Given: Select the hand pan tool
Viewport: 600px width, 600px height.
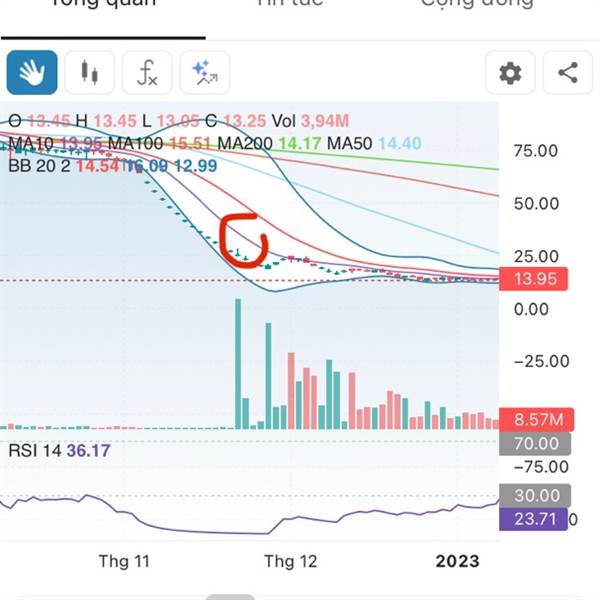Looking at the screenshot, I should click(32, 72).
